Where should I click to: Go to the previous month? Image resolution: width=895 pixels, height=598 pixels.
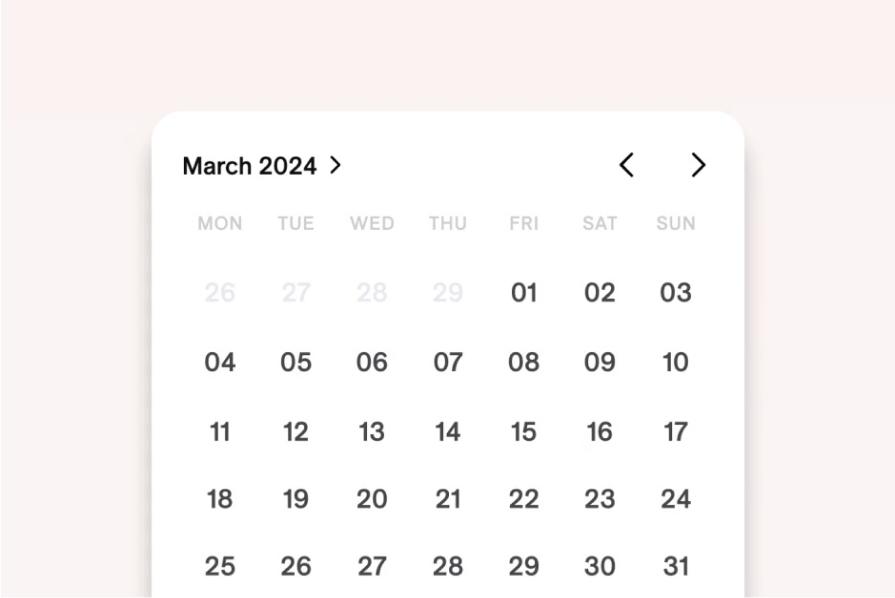[x=626, y=165]
